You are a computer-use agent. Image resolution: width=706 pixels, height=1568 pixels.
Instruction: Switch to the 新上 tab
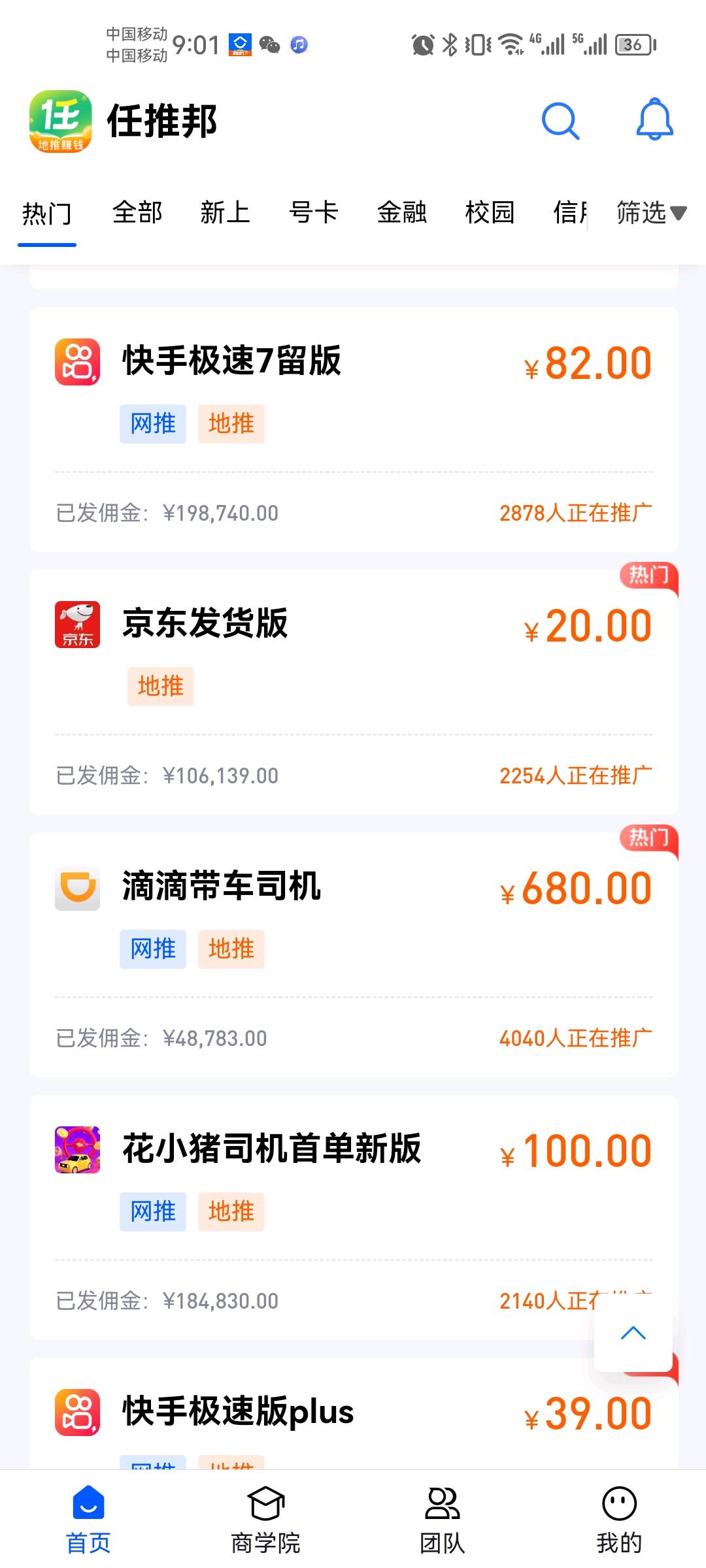[225, 212]
